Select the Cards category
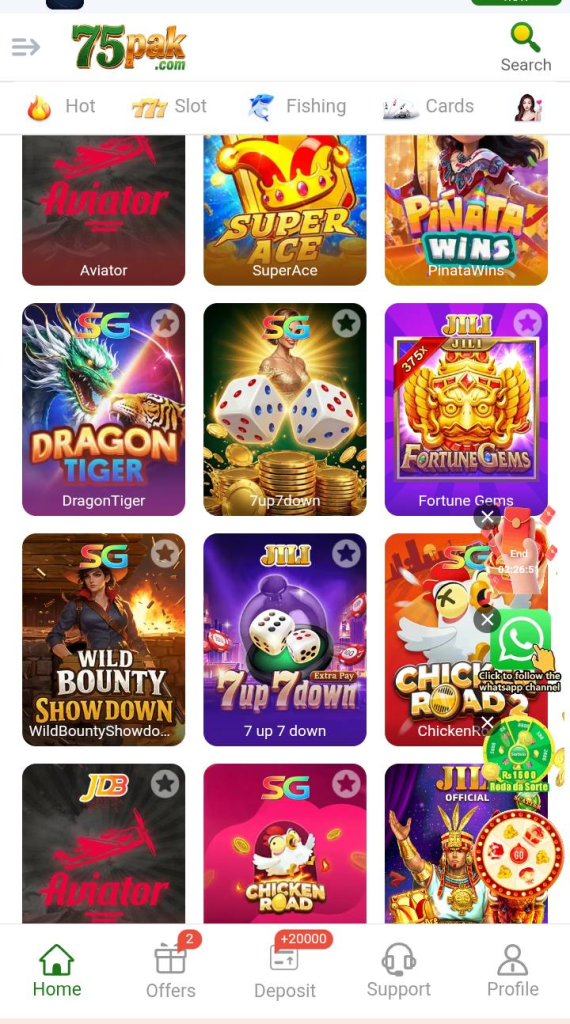 (428, 106)
